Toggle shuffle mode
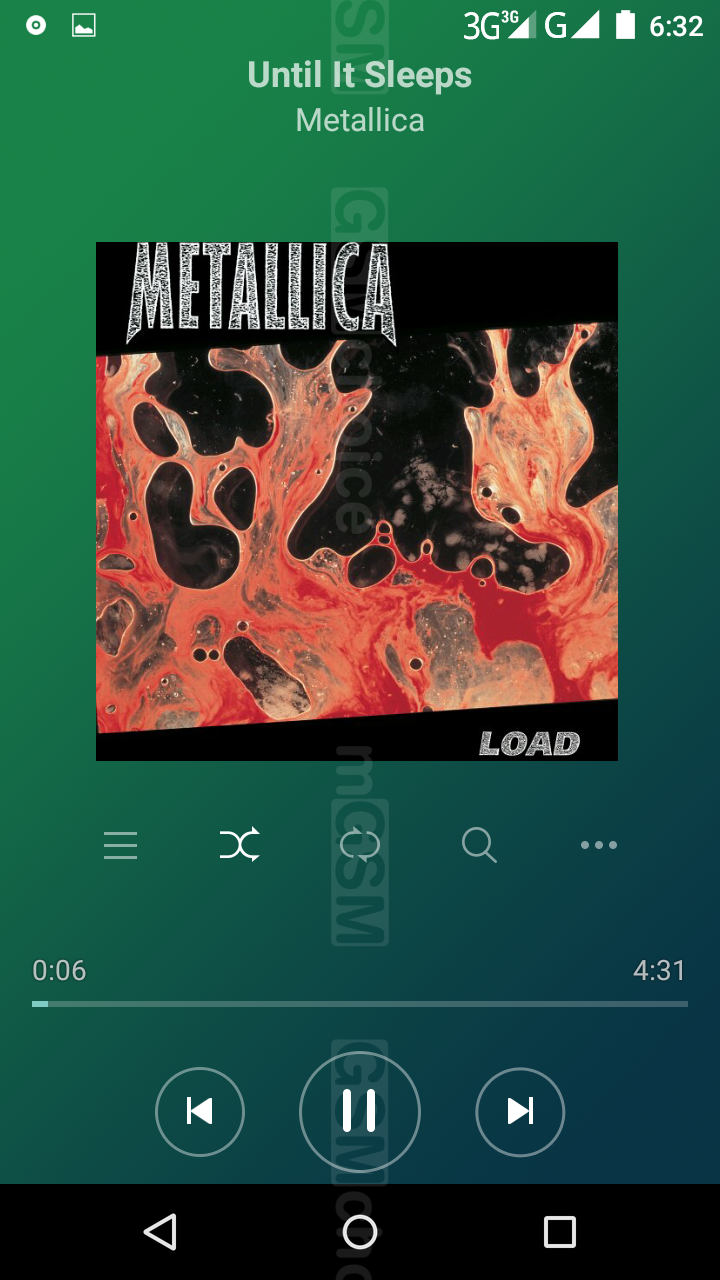The image size is (720, 1280). point(240,846)
